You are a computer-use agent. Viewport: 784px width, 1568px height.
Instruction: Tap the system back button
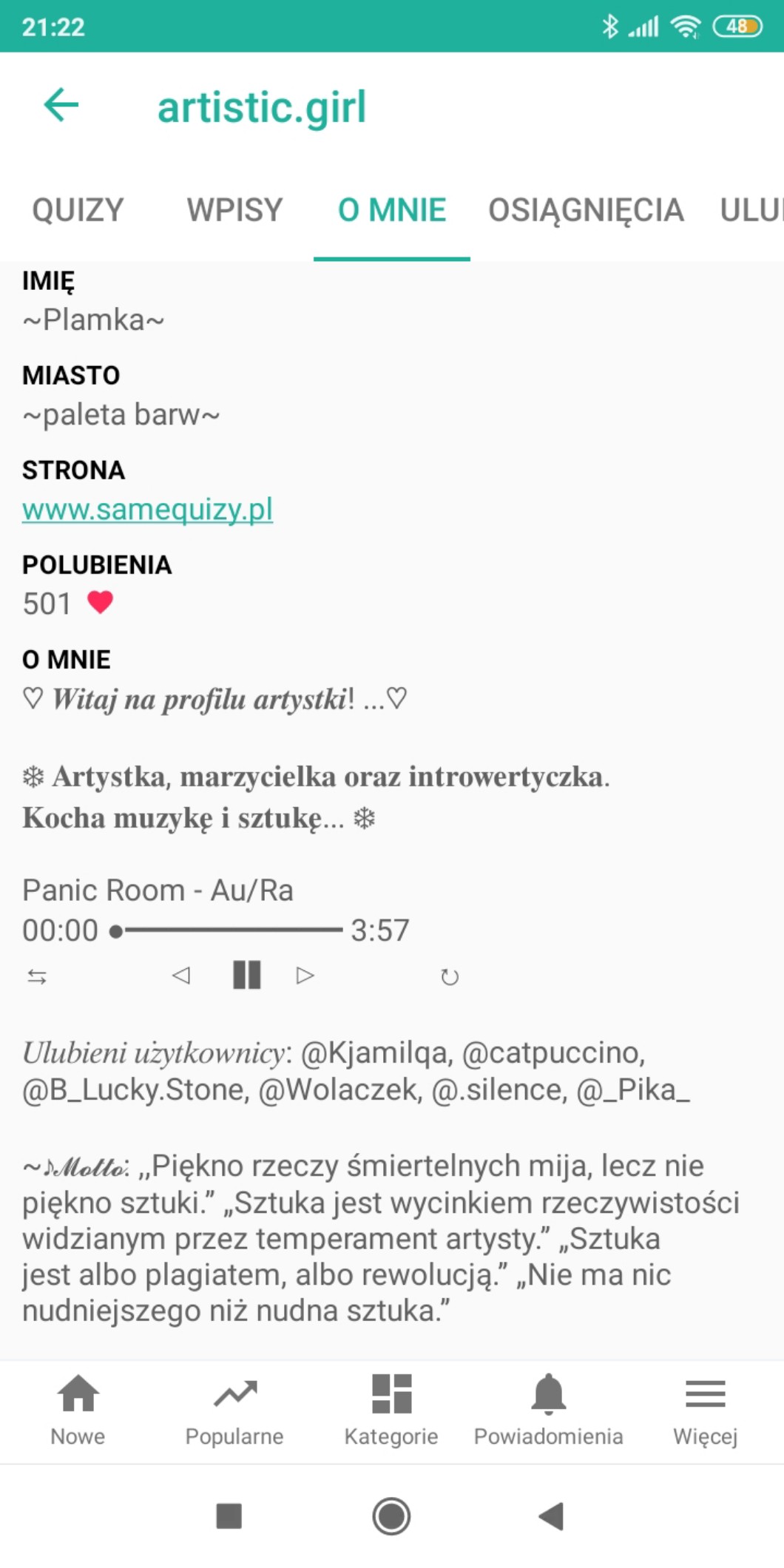coord(551,1516)
